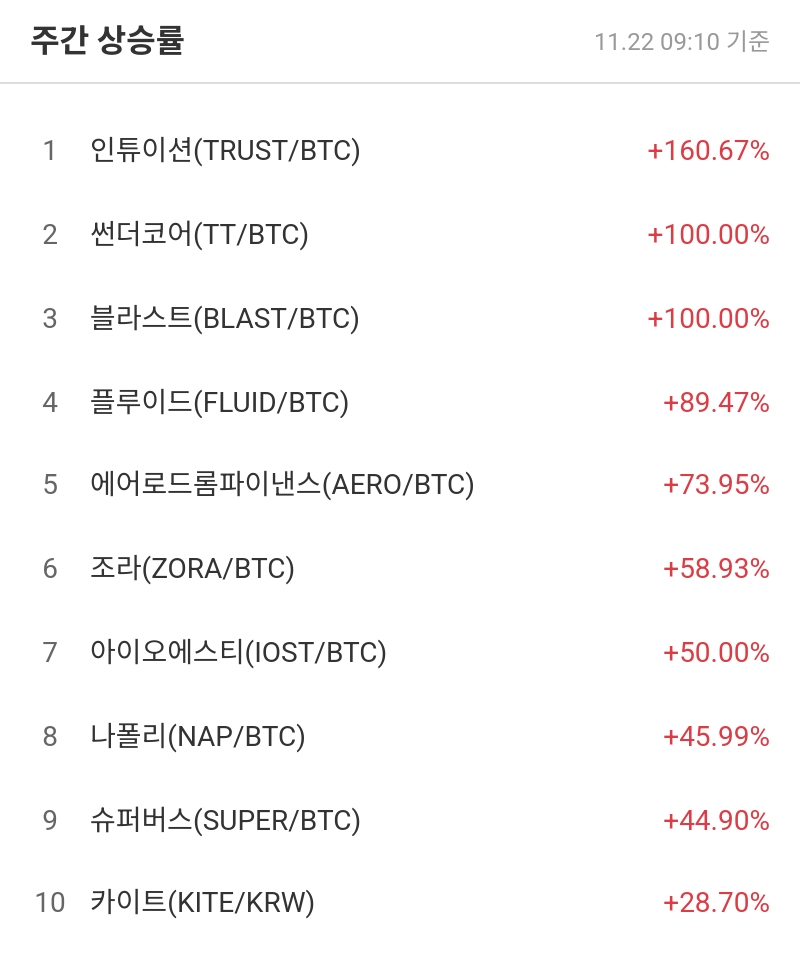This screenshot has width=800, height=970.
Task: Open the 블라스트(BLAST/BTC) market page
Action: coord(225,319)
